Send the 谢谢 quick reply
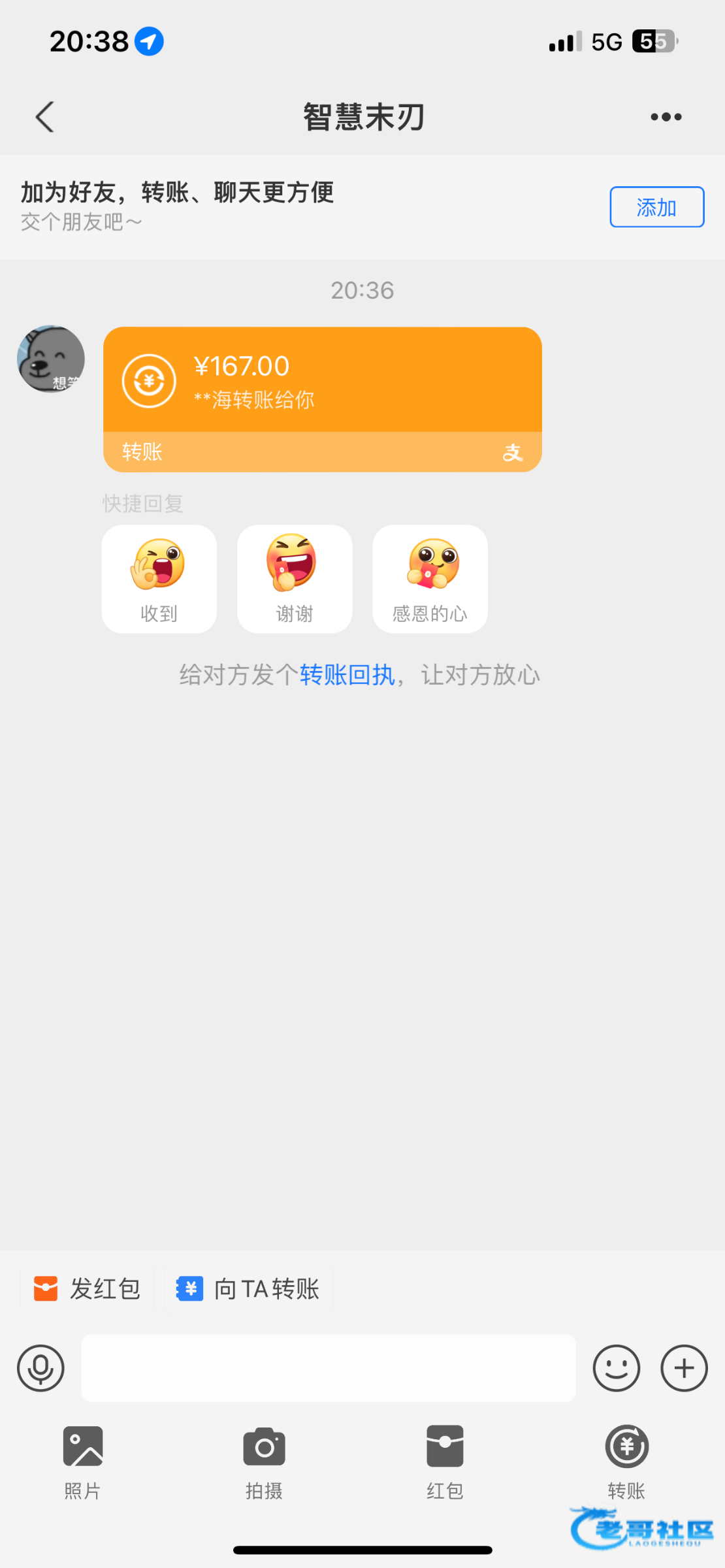Screen dimensions: 725x1568 [295, 579]
